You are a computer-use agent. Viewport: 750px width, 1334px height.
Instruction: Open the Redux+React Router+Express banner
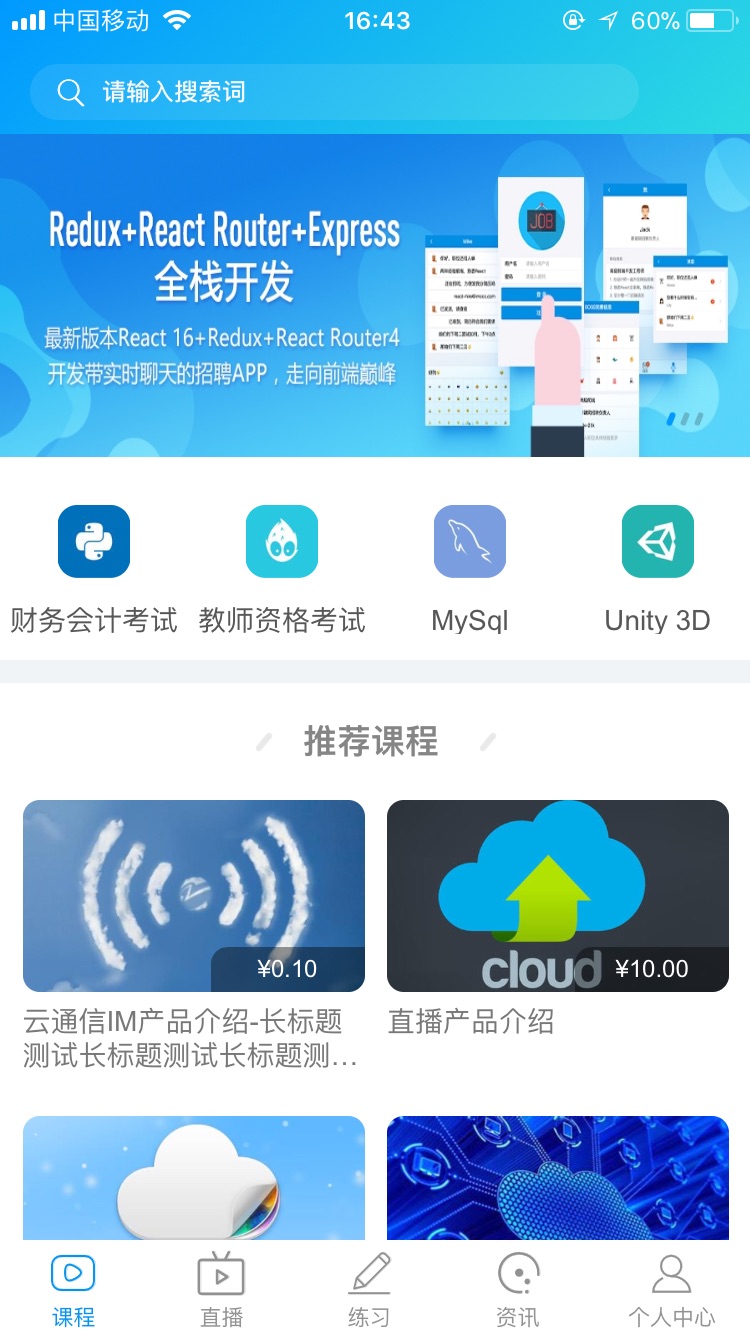point(375,297)
